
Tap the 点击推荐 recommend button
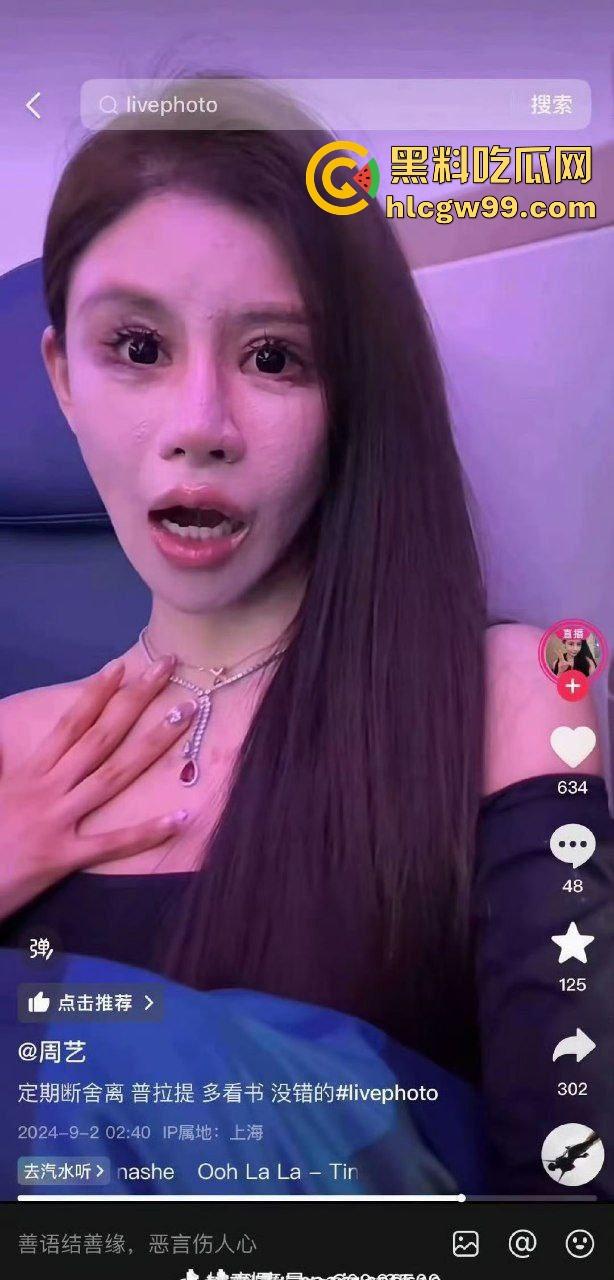(x=90, y=1002)
